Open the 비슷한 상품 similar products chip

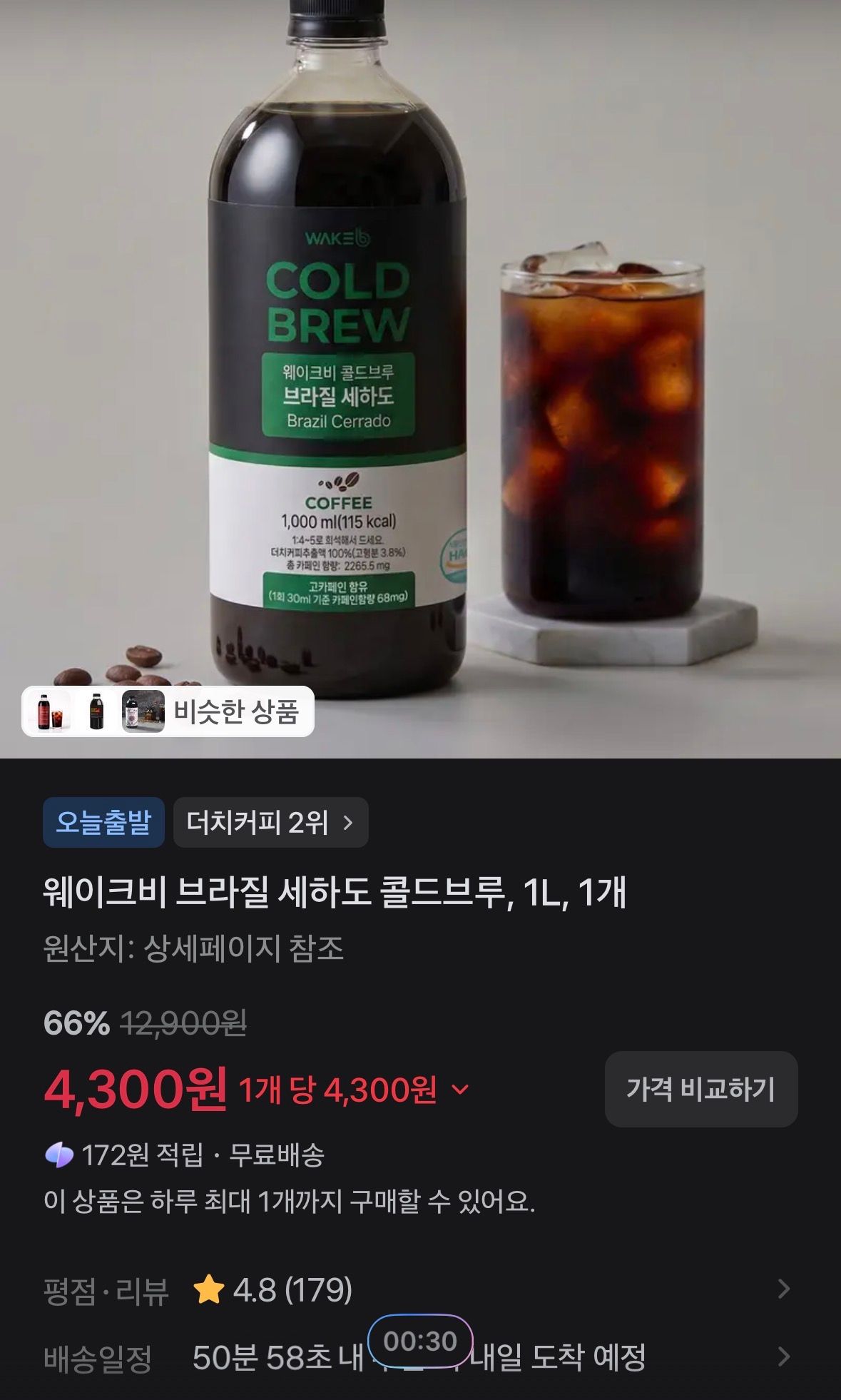point(168,711)
